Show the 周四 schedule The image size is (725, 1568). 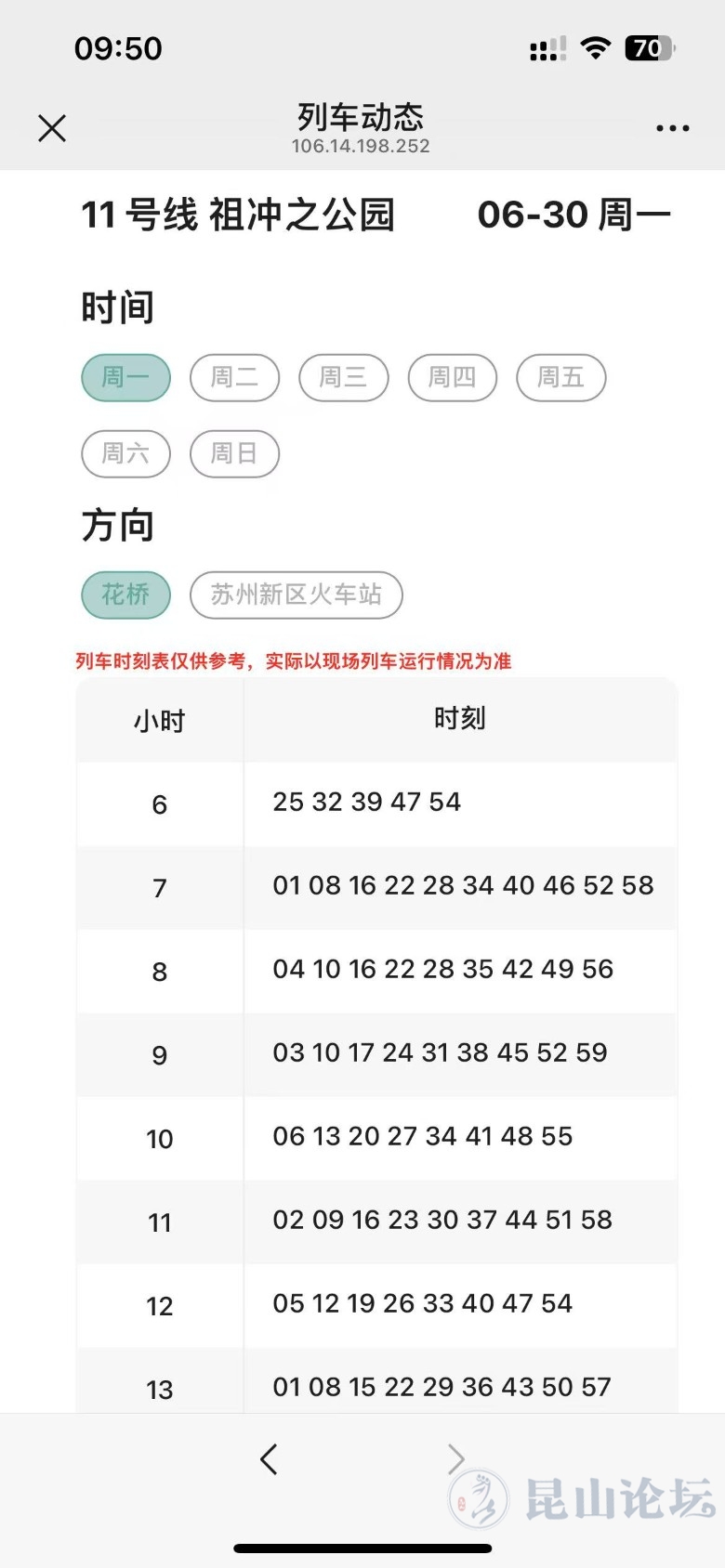tap(453, 378)
